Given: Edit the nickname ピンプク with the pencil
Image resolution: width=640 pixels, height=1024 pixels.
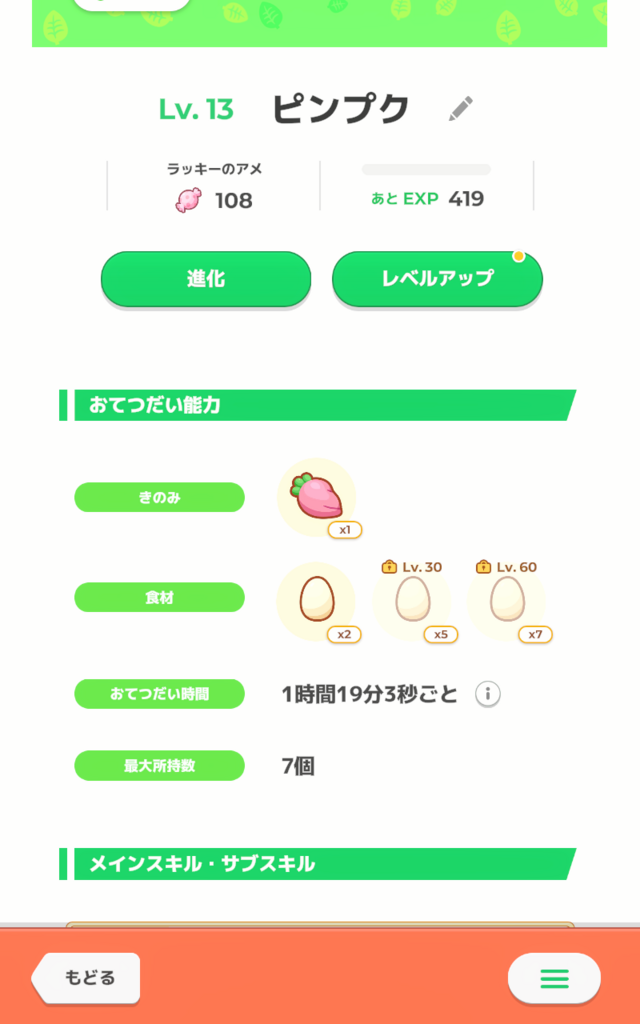Looking at the screenshot, I should click(x=461, y=108).
